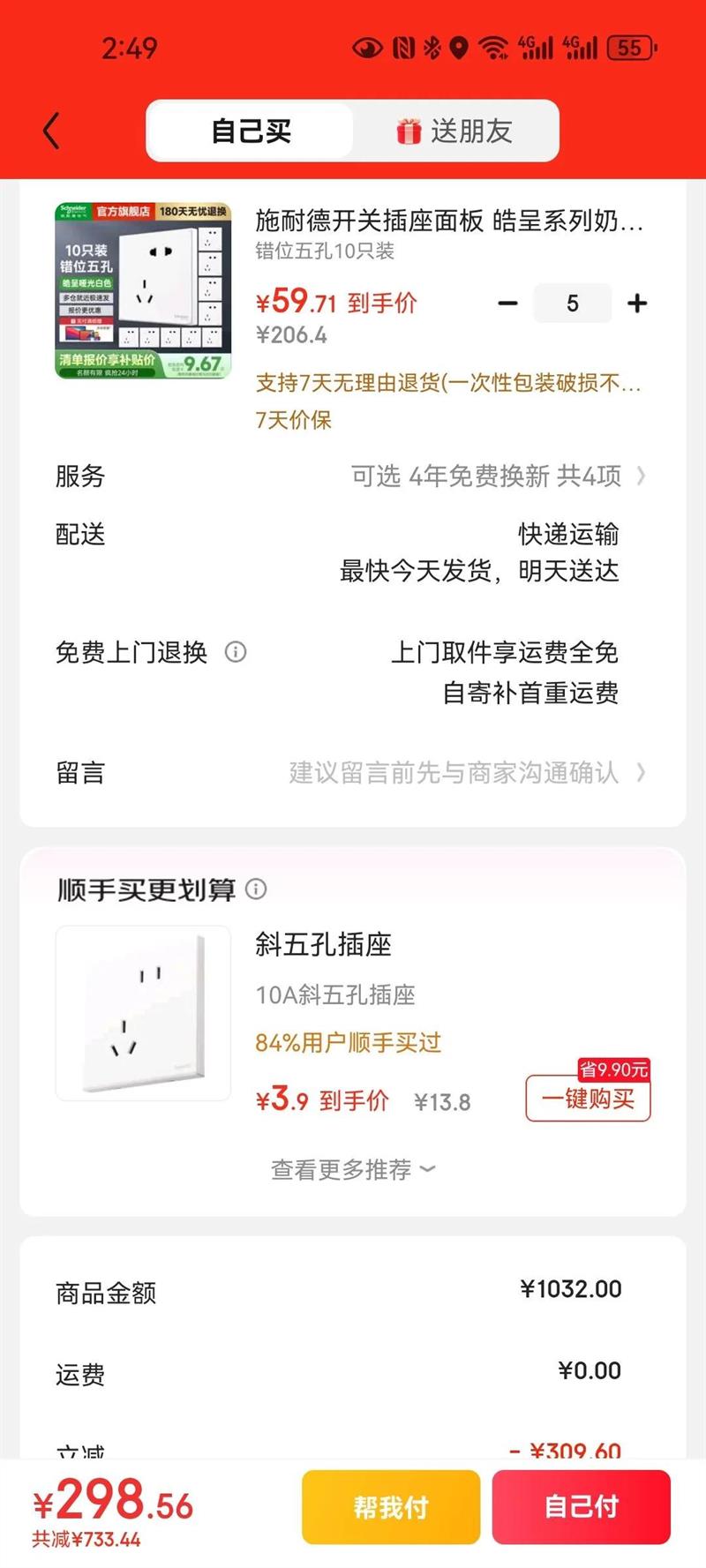Show info about 免费上门退换

pyautogui.click(x=236, y=652)
